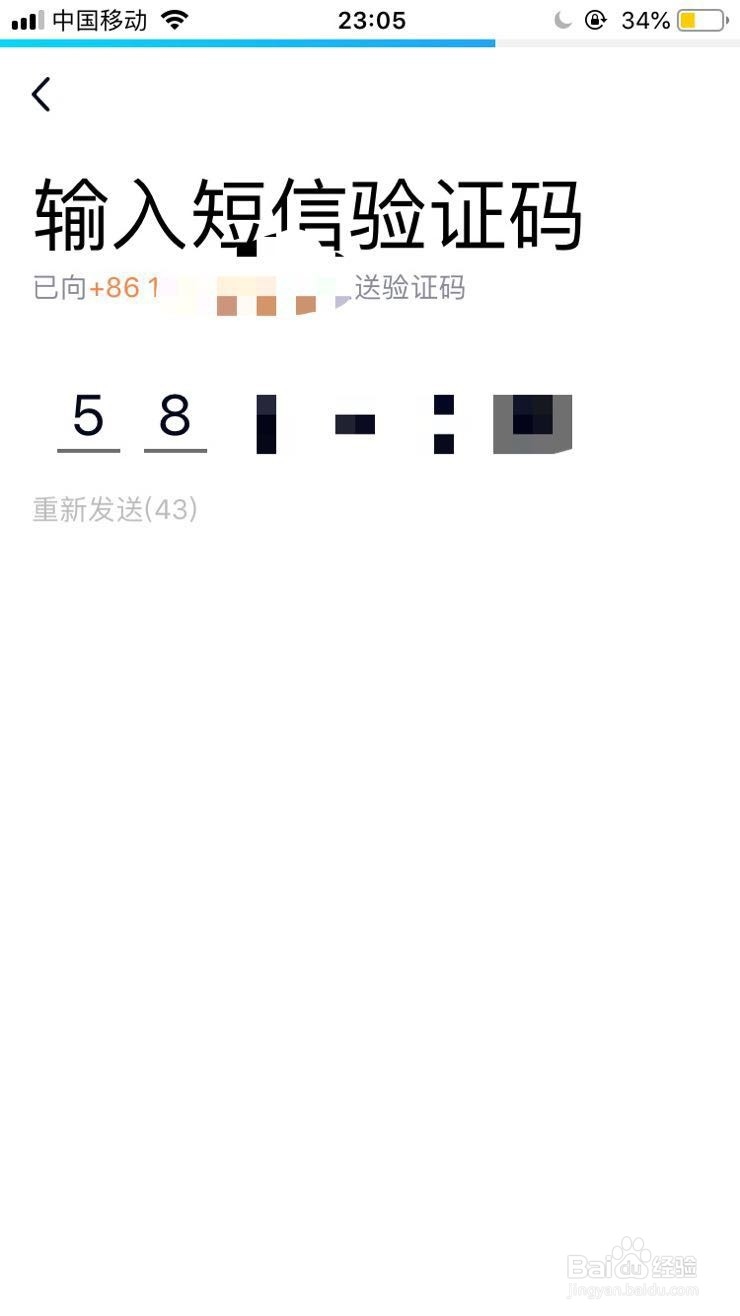Select the first code digit showing 5
740x1316 pixels.
click(x=88, y=418)
